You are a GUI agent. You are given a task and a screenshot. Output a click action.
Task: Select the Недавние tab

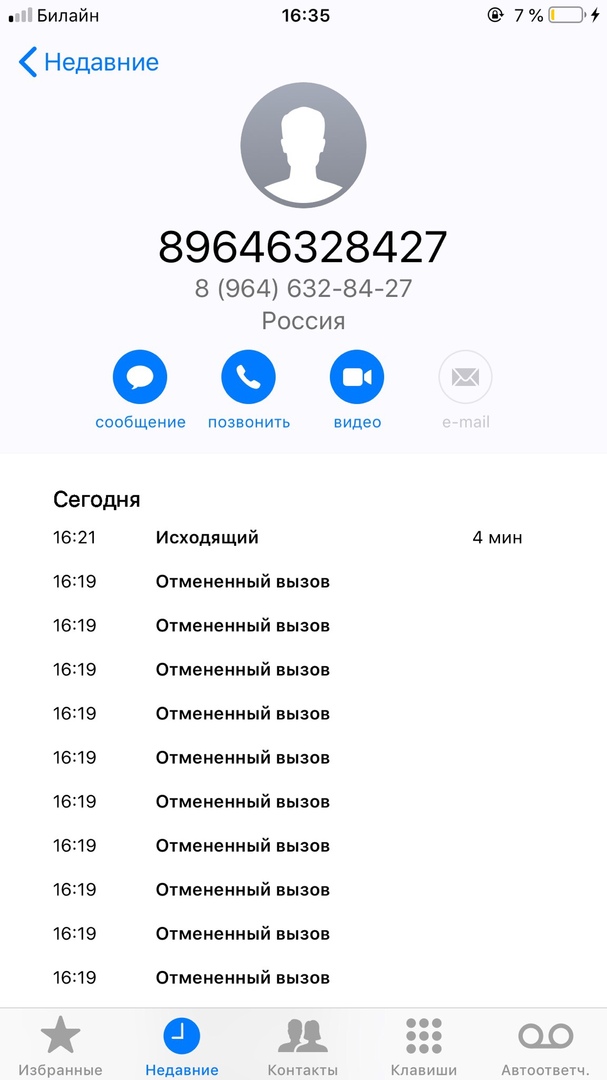[x=182, y=1044]
